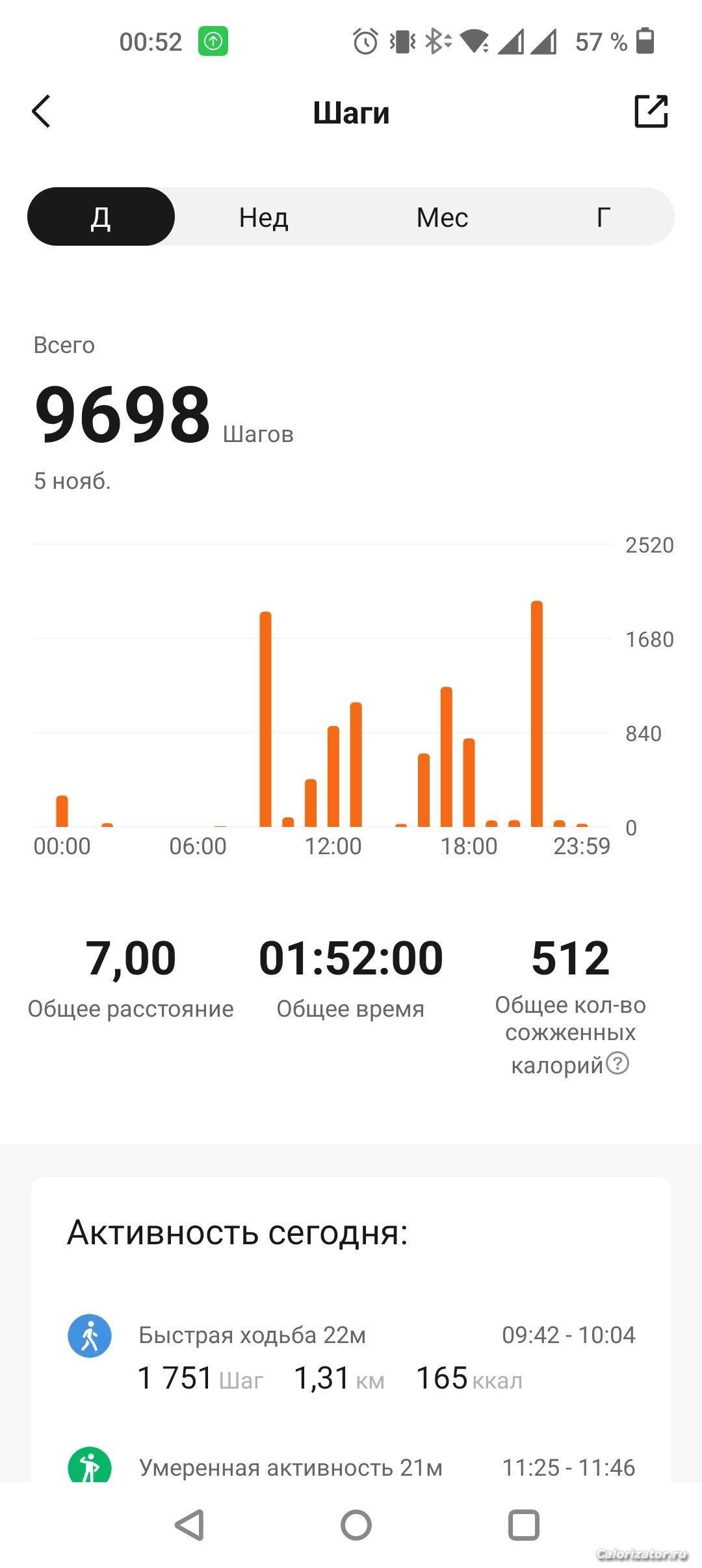Open the system recent apps view
Image resolution: width=702 pixels, height=1568 pixels.
pos(523,1525)
